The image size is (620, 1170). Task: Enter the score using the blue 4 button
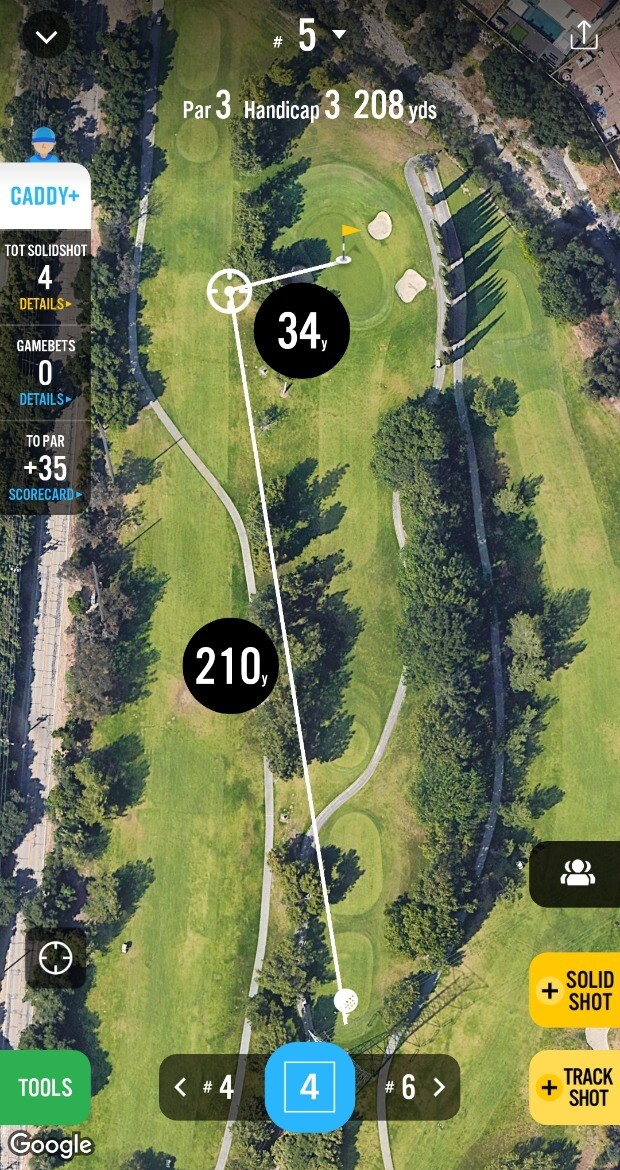tap(310, 1087)
